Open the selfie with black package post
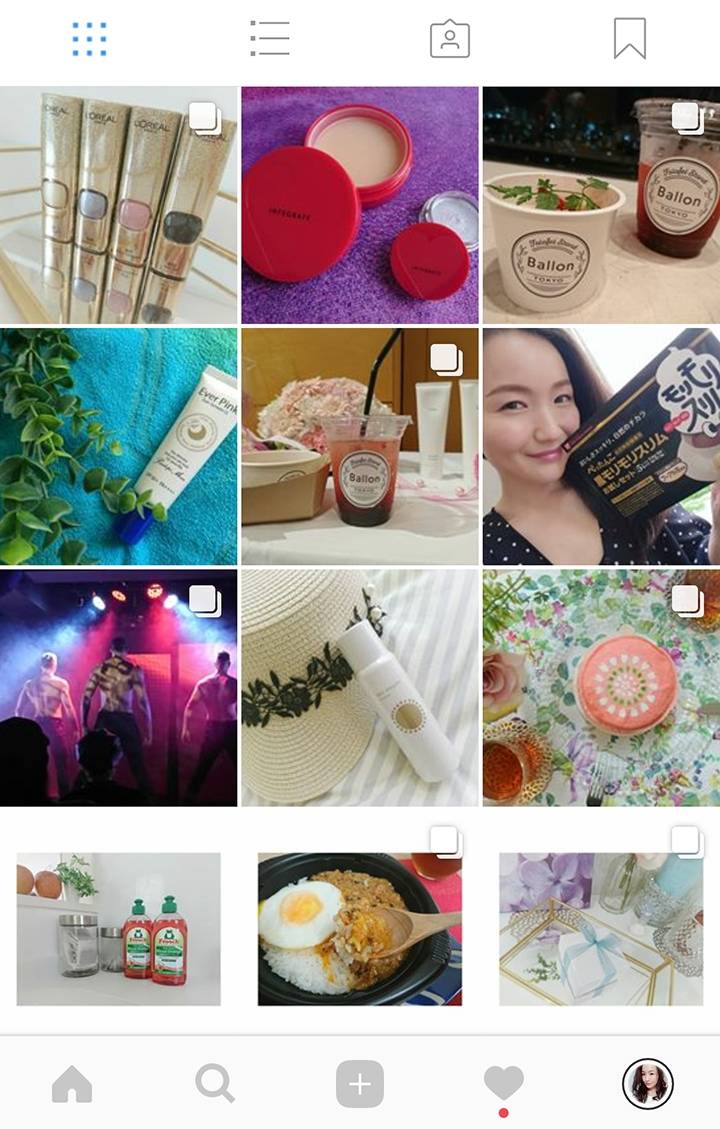Viewport: 720px width, 1129px height. [601, 446]
